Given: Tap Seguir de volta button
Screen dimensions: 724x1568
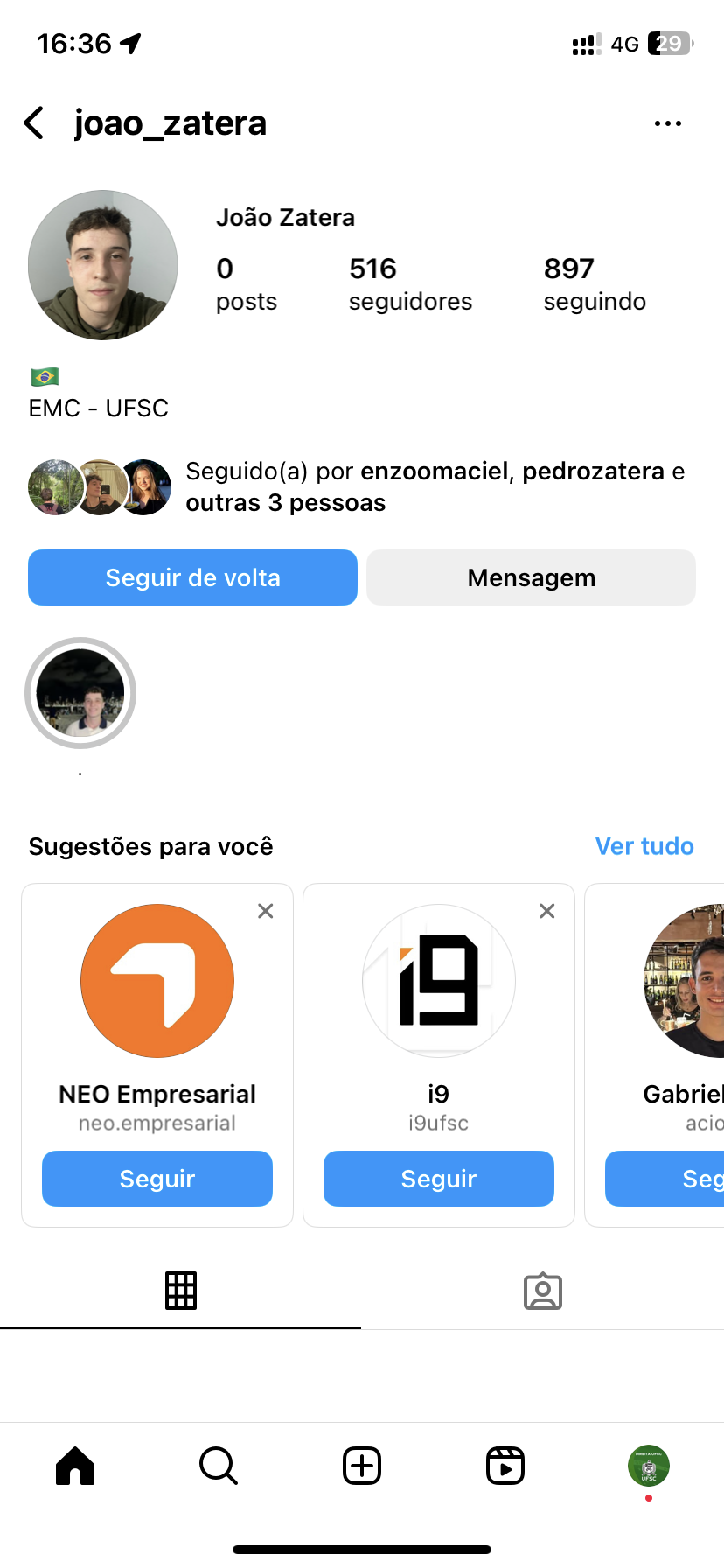Looking at the screenshot, I should click(x=192, y=577).
